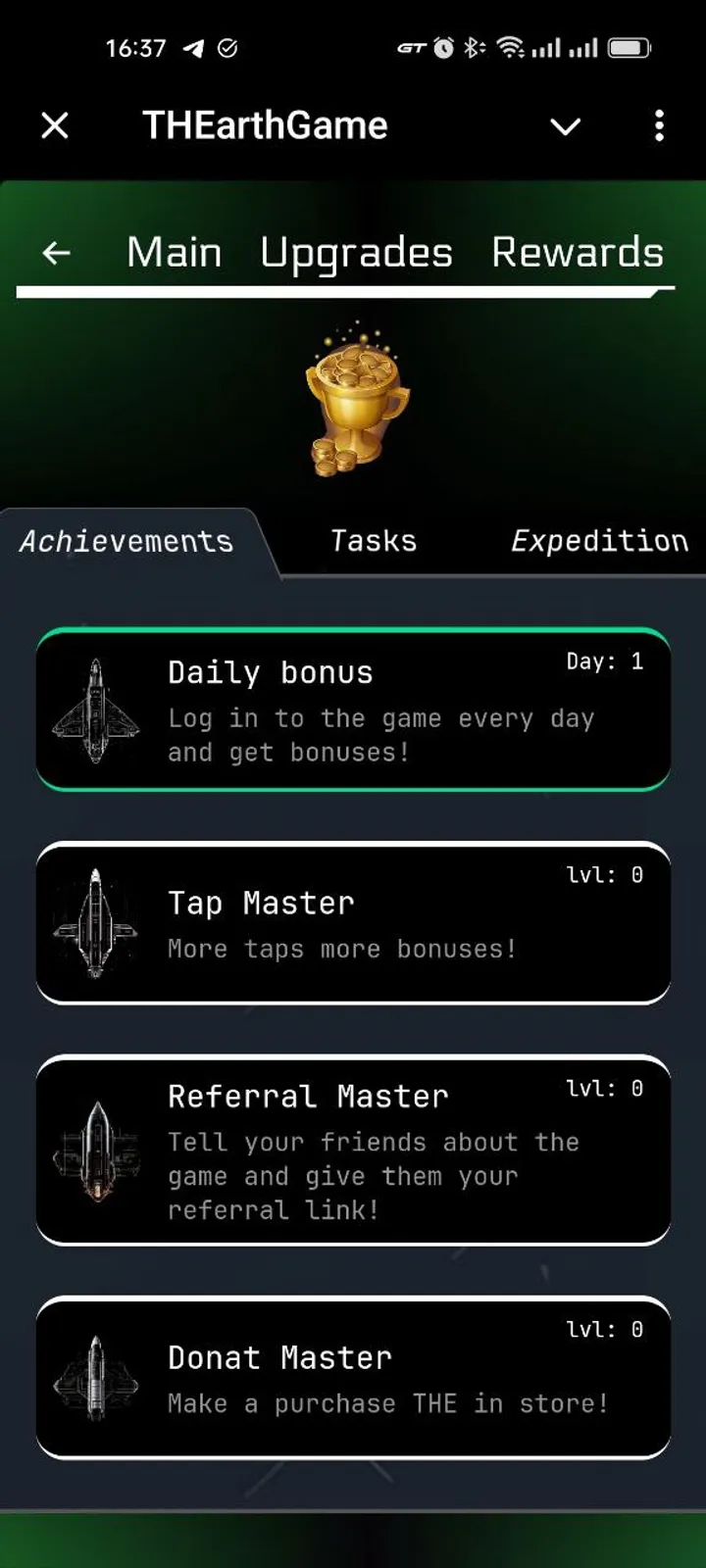Select the Rewards tab

pyautogui.click(x=577, y=253)
